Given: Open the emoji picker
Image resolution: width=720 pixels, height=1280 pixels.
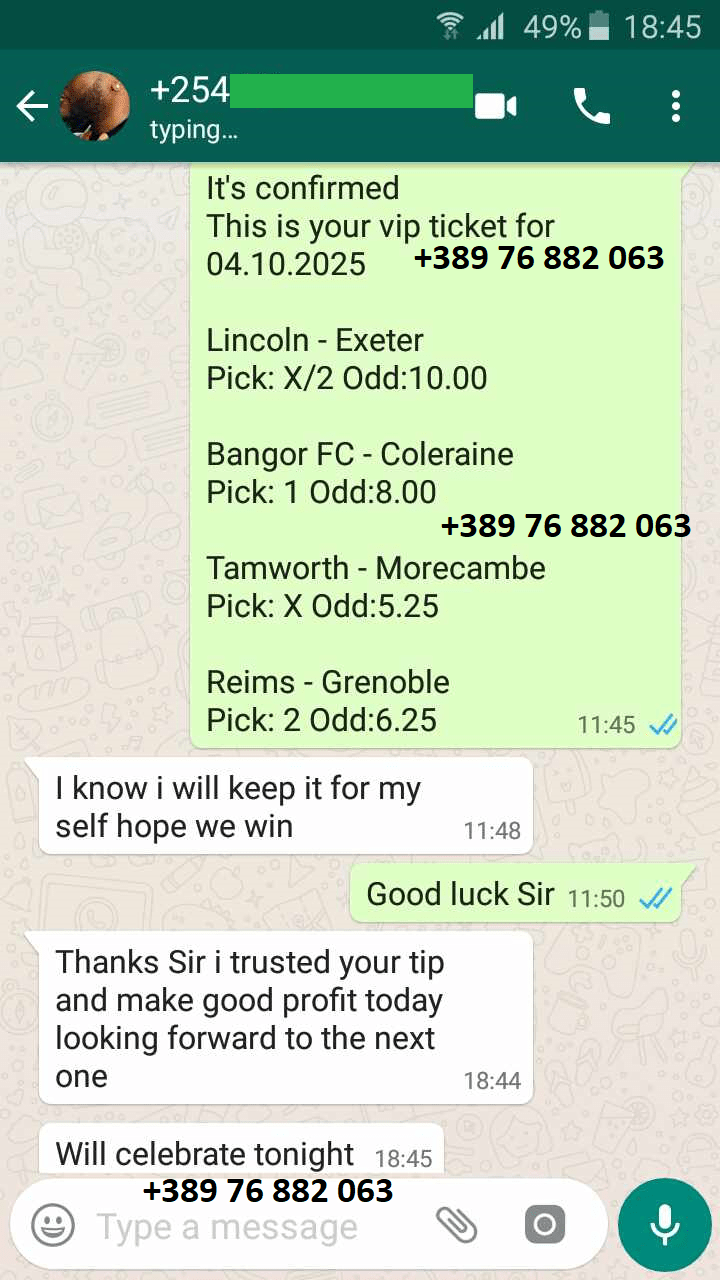Looking at the screenshot, I should tap(53, 1225).
